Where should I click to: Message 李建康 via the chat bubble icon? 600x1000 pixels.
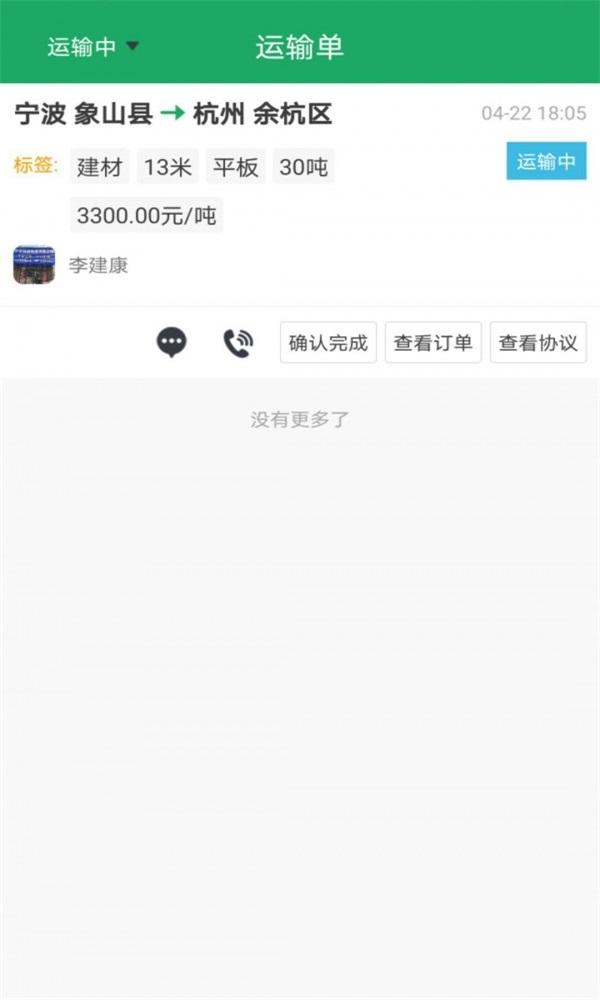(x=172, y=343)
